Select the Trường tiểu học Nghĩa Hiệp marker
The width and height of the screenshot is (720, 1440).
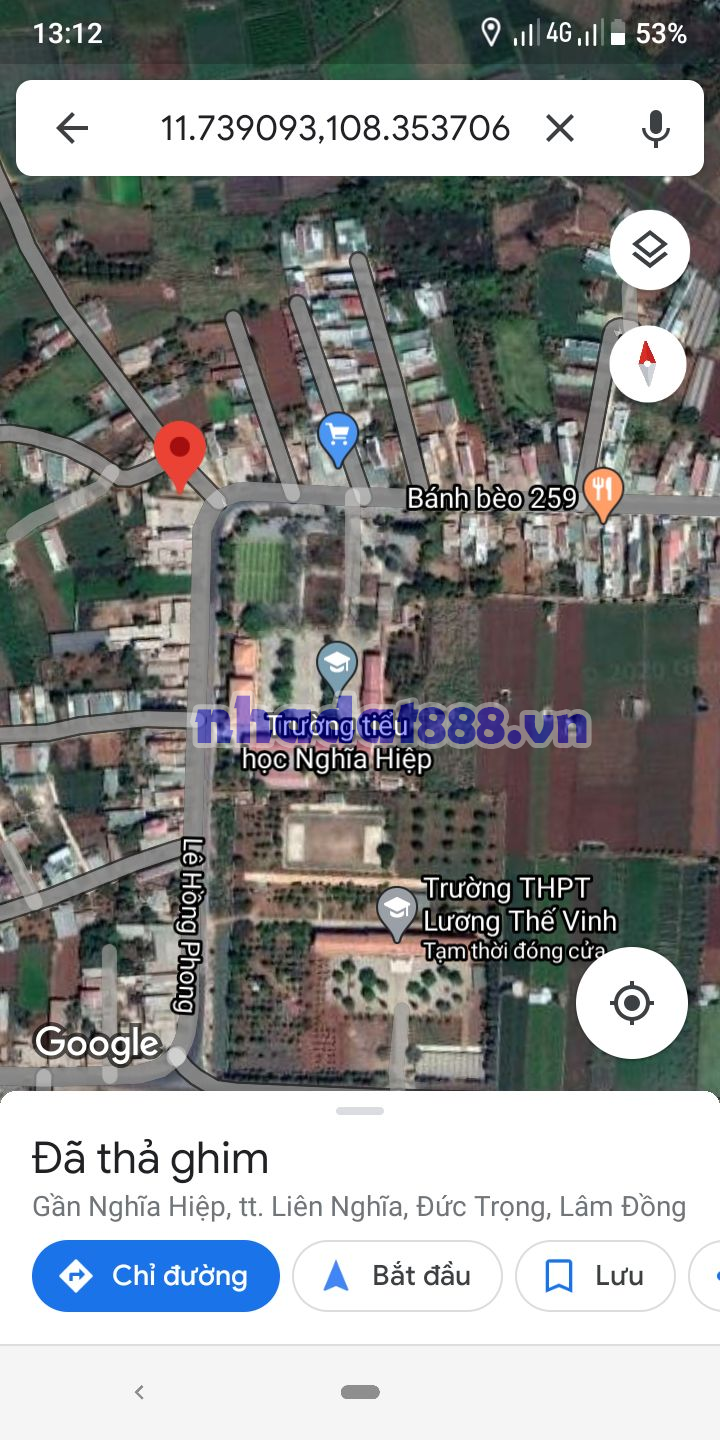point(337,667)
